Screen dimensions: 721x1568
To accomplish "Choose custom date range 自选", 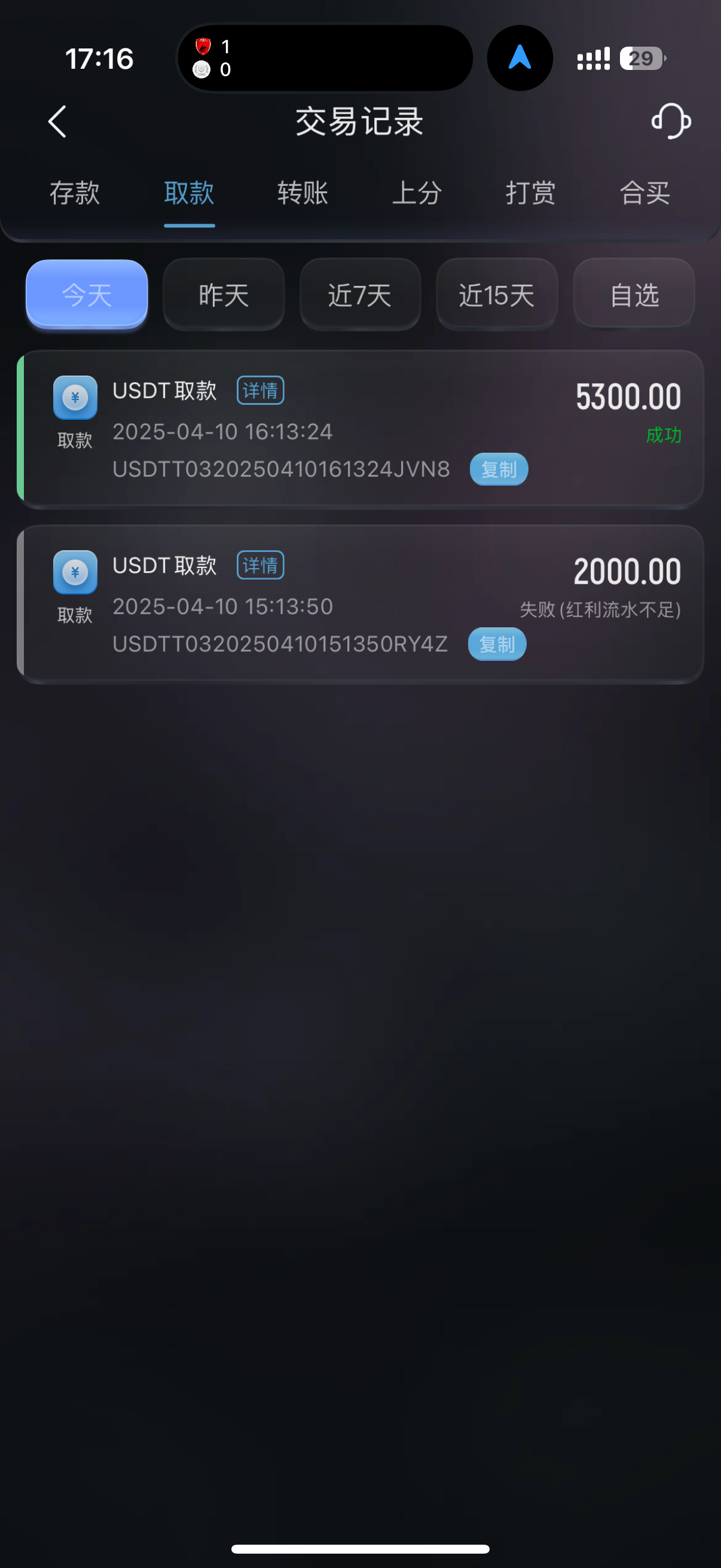I will (634, 295).
